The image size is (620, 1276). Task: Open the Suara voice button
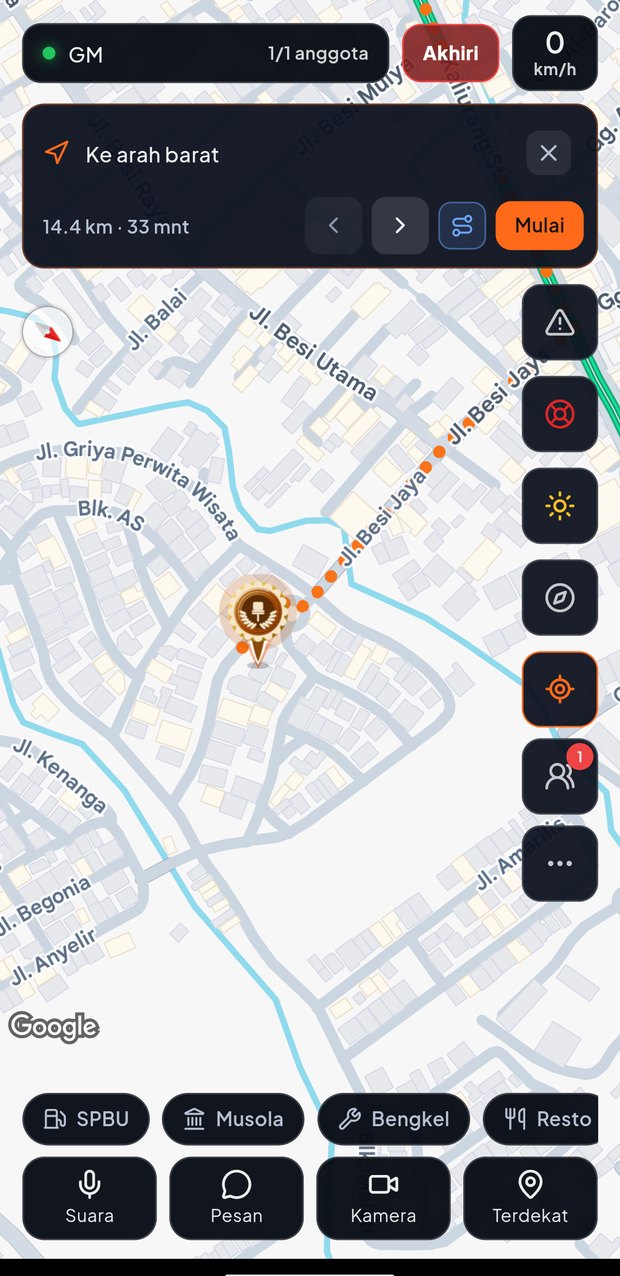point(90,1198)
